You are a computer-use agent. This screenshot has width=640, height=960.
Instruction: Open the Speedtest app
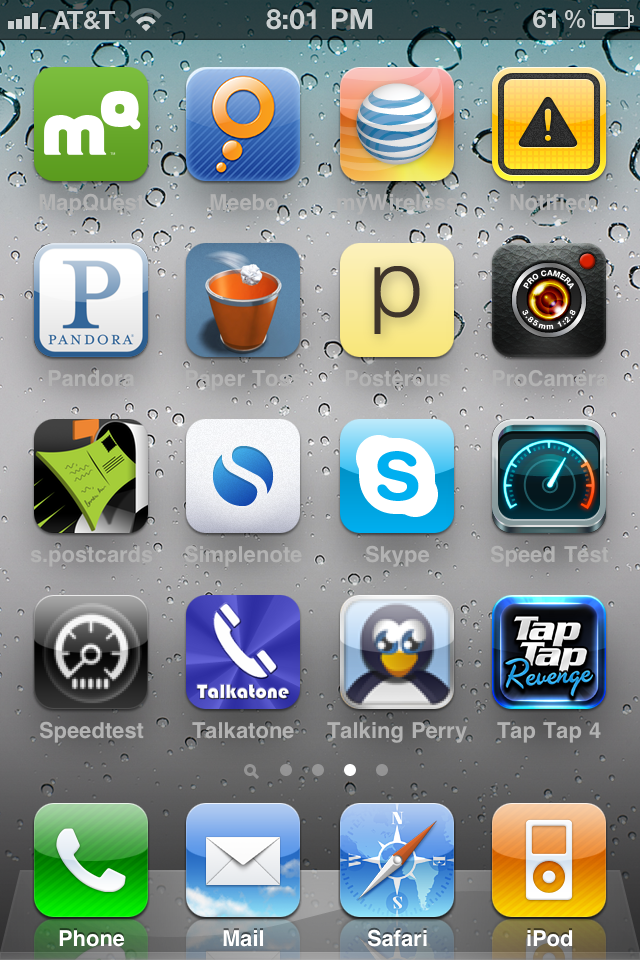tap(91, 652)
